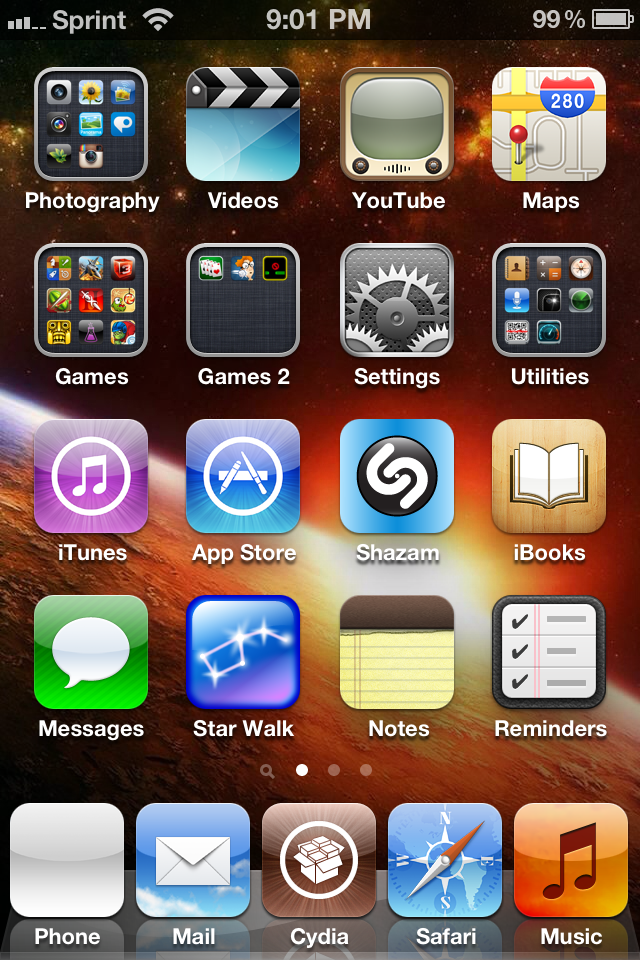Open Mail from the dock
Viewport: 640px width, 960px height.
193,860
